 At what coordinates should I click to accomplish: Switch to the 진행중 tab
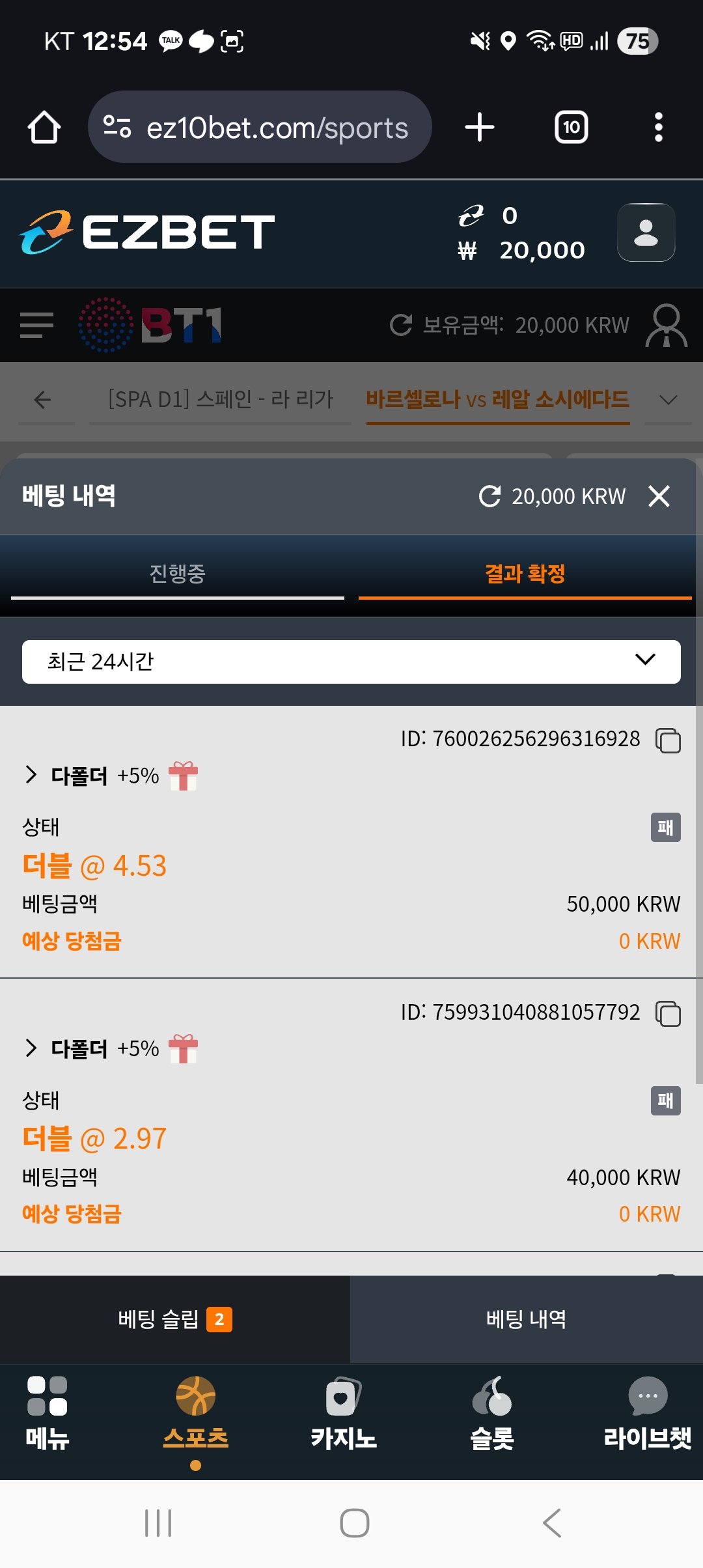(177, 574)
